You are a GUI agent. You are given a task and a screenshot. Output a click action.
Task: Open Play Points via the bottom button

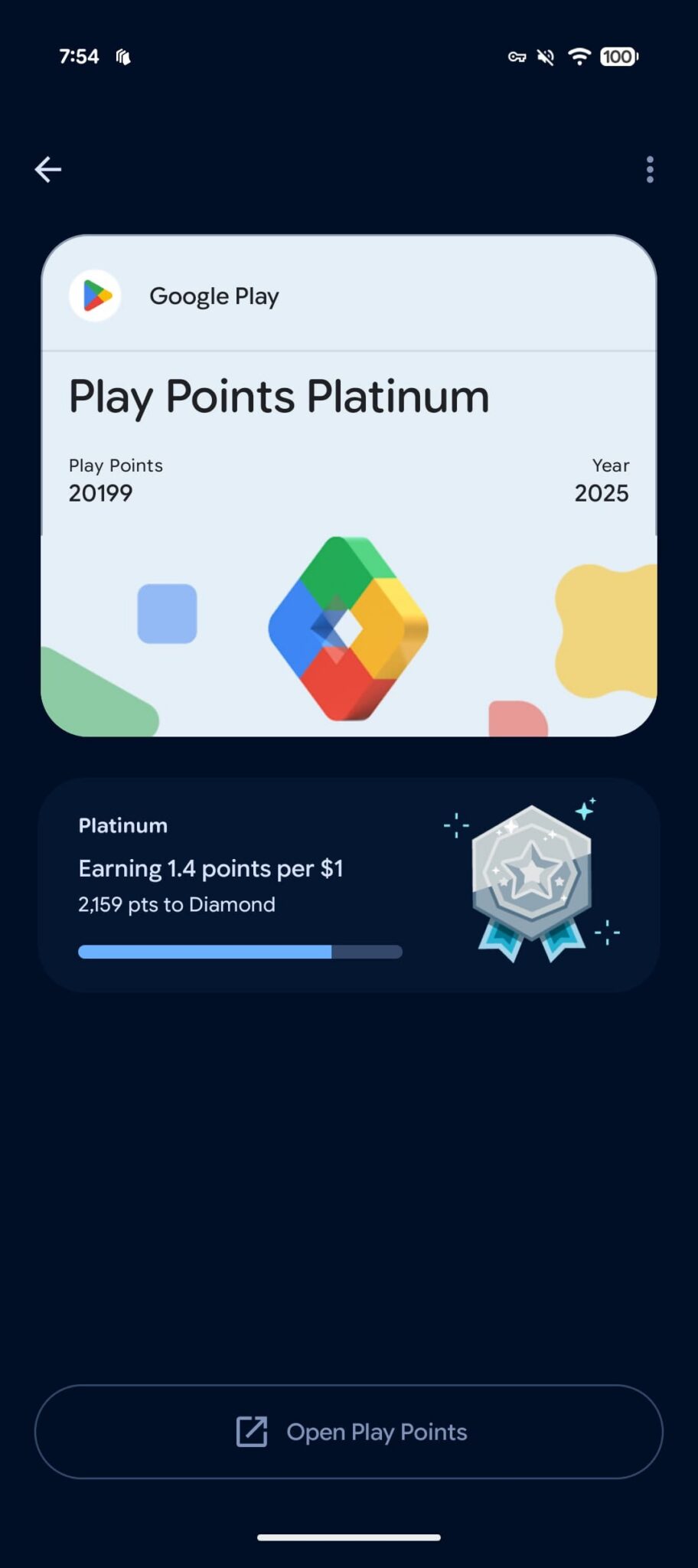click(x=349, y=1431)
